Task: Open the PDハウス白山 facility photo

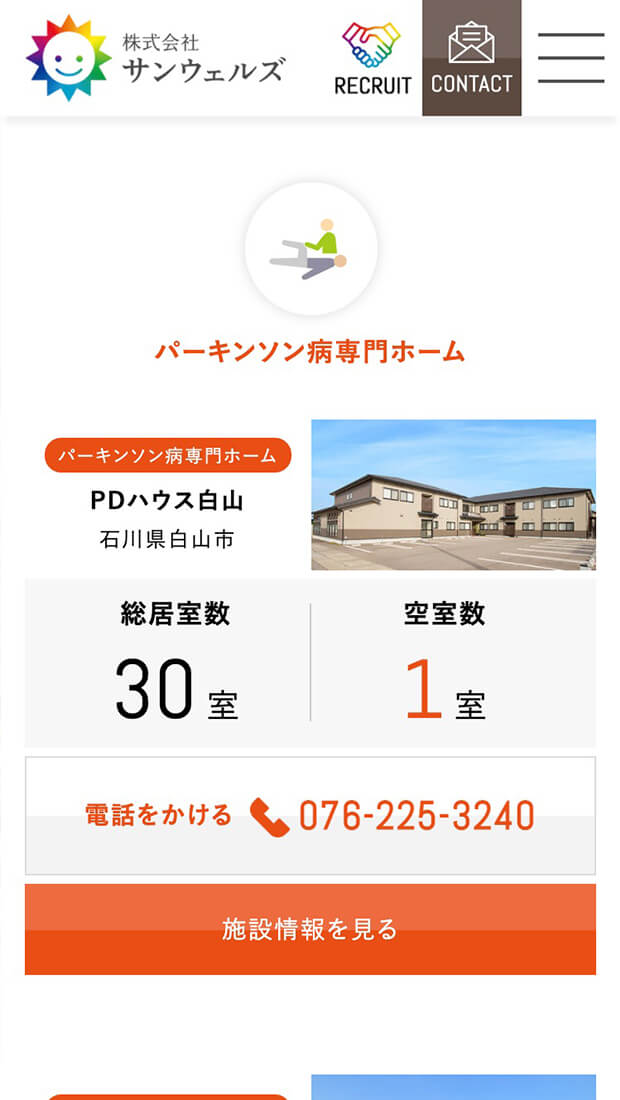Action: (453, 495)
